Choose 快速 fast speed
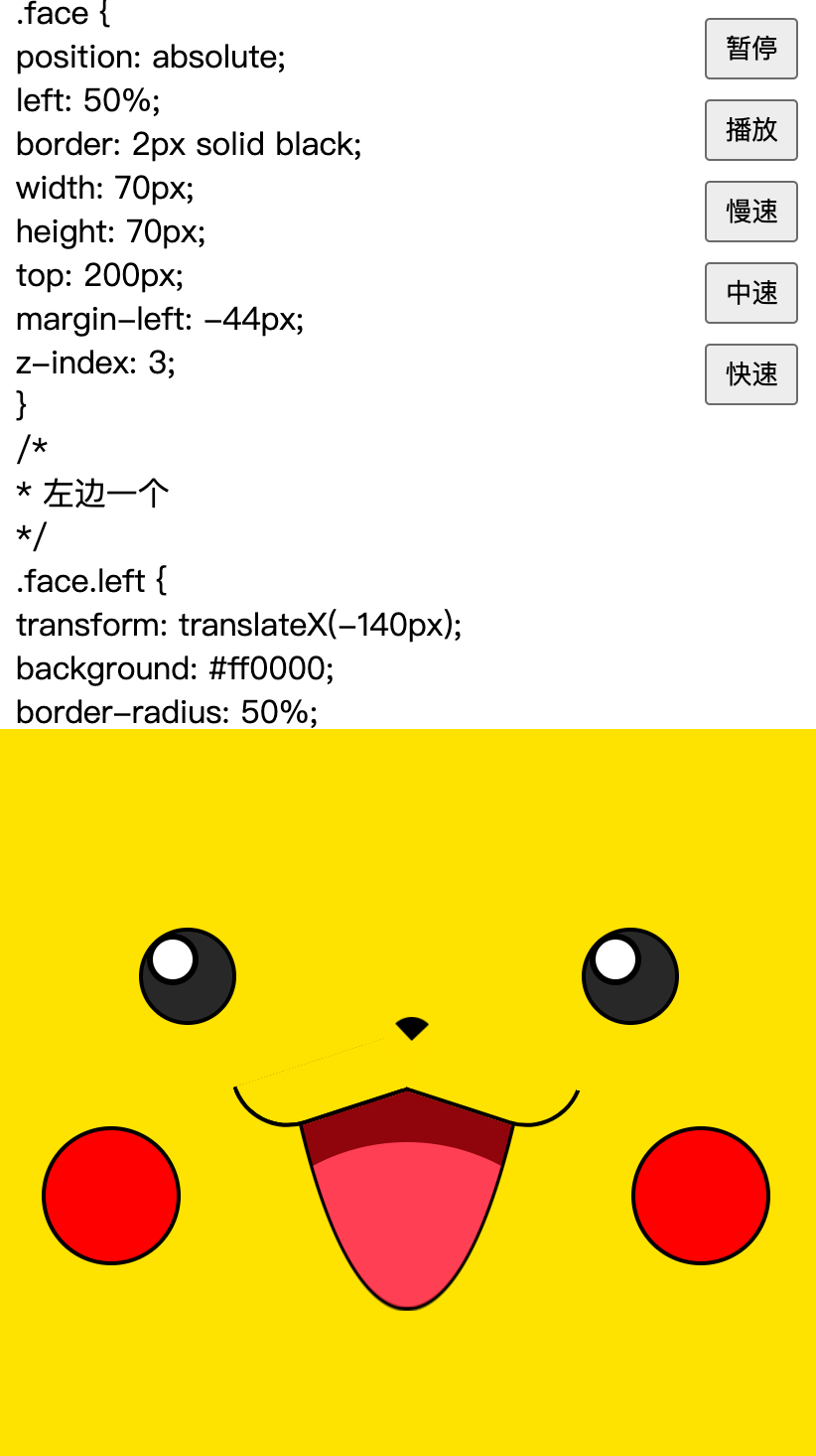Screen dimensions: 816x1456 (750, 374)
